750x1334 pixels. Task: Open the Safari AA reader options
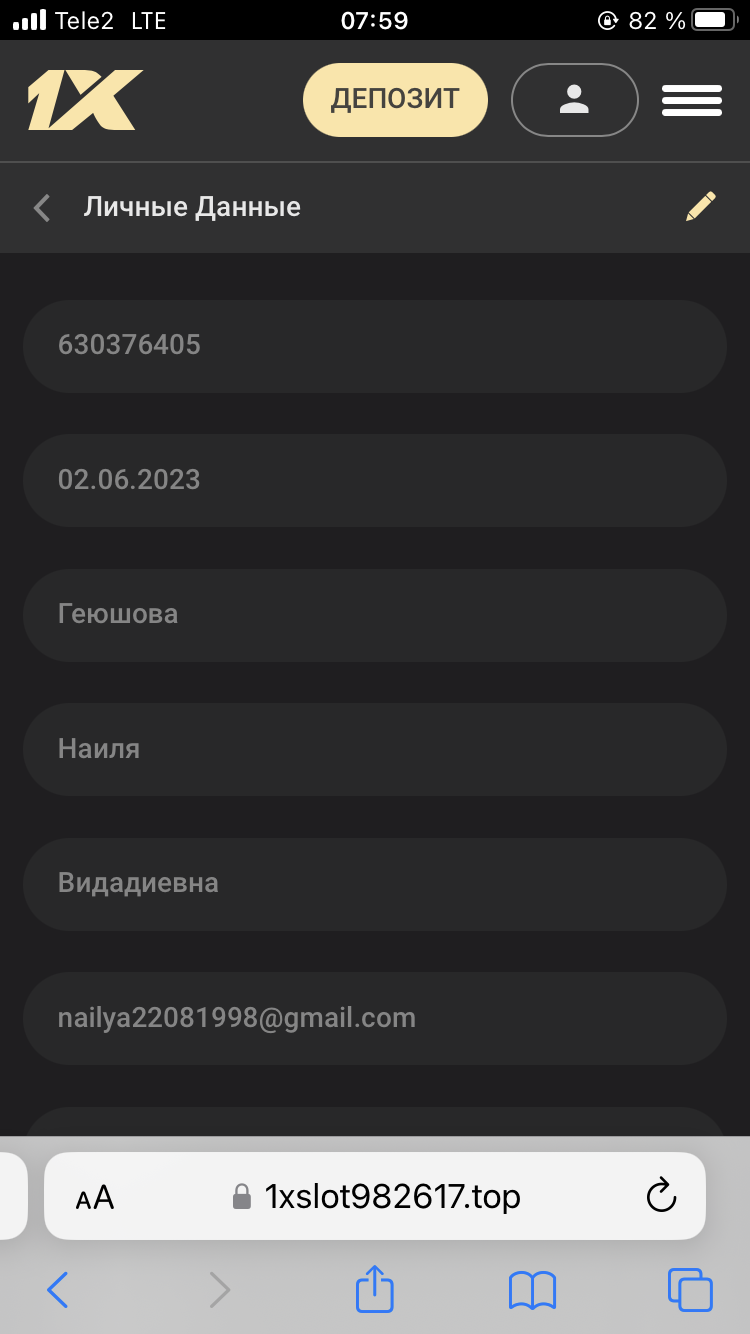click(95, 1197)
